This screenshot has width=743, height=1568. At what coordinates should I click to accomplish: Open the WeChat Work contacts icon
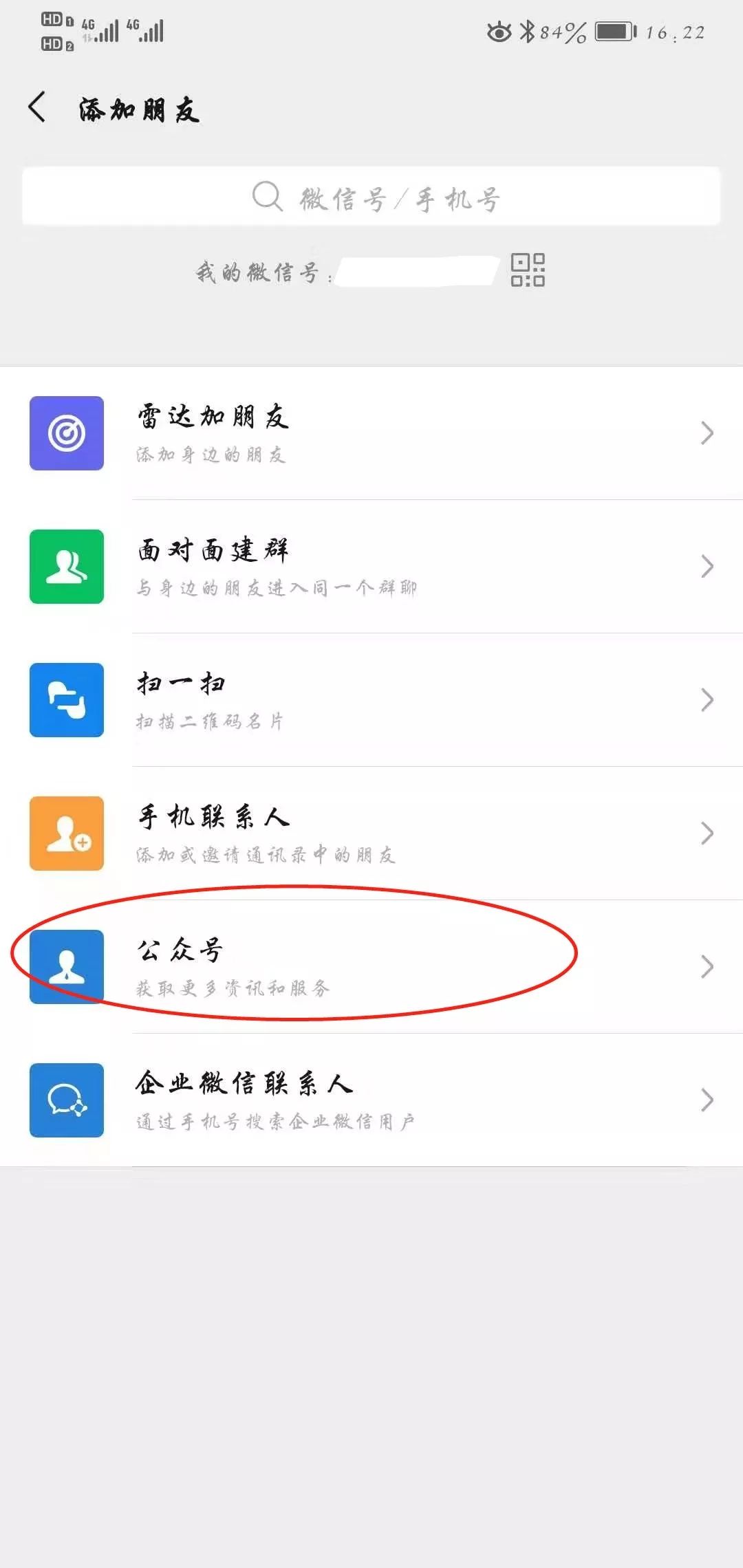coord(66,1101)
